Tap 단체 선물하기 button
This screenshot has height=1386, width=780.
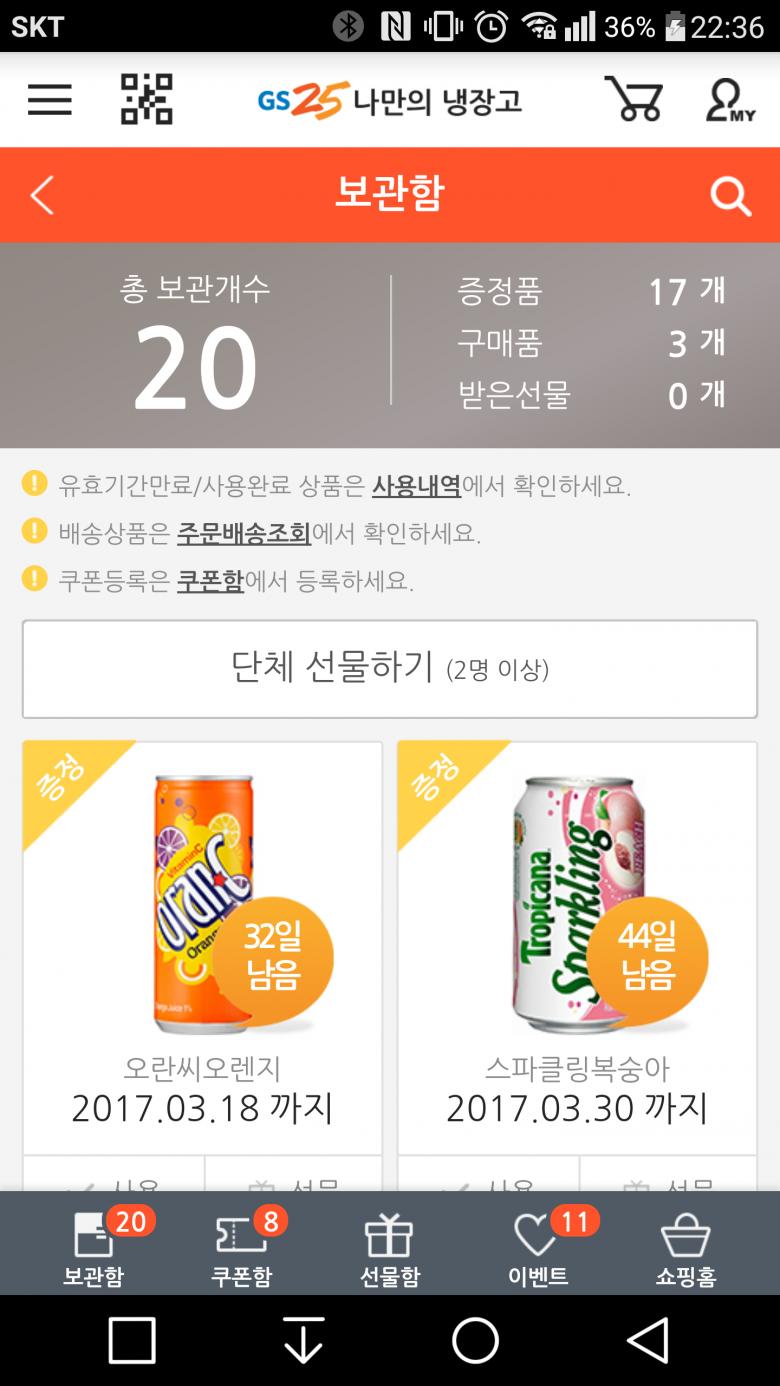390,668
